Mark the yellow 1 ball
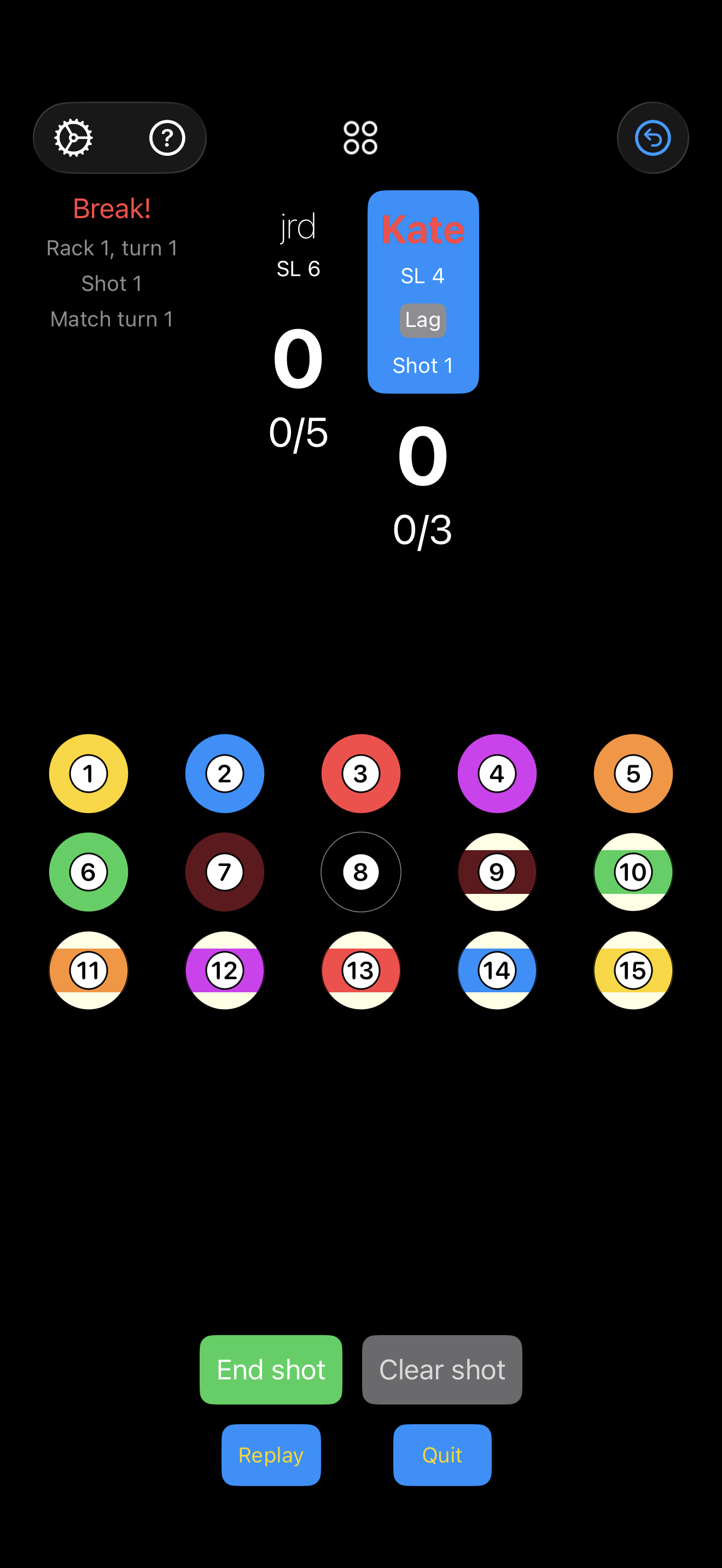The width and height of the screenshot is (722, 1568). click(x=89, y=774)
